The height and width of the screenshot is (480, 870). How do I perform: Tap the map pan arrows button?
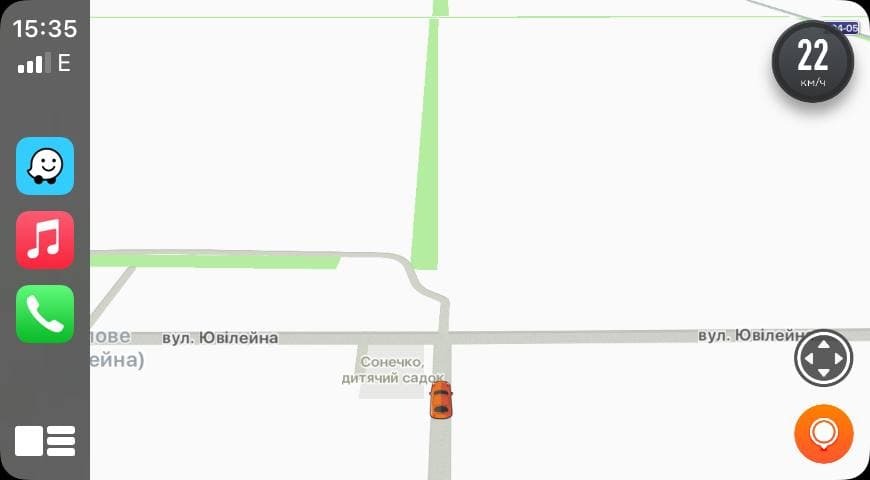pos(823,358)
